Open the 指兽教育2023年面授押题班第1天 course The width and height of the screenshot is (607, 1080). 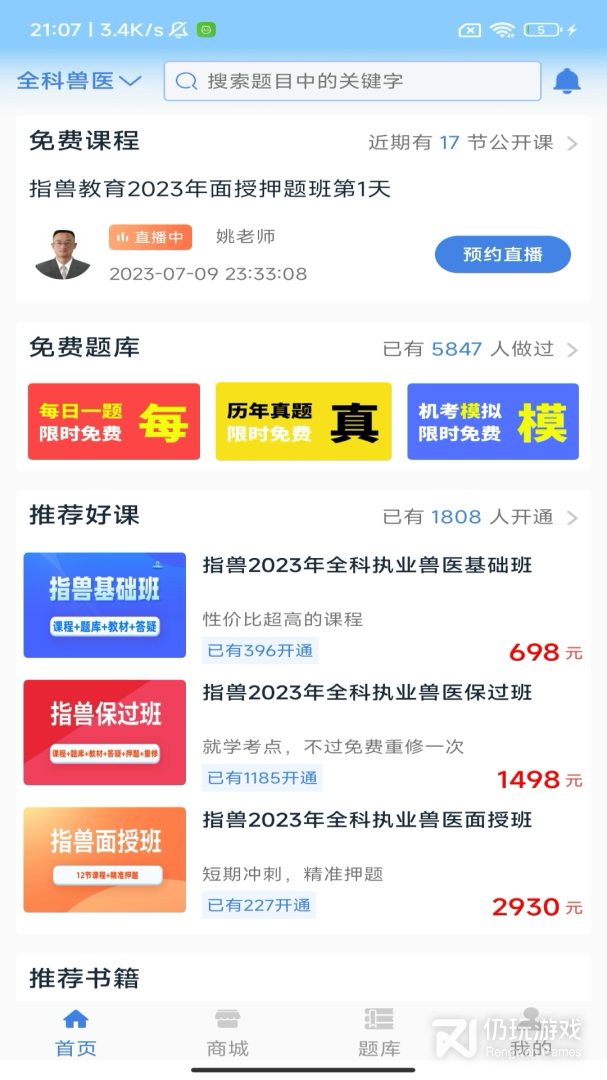210,188
